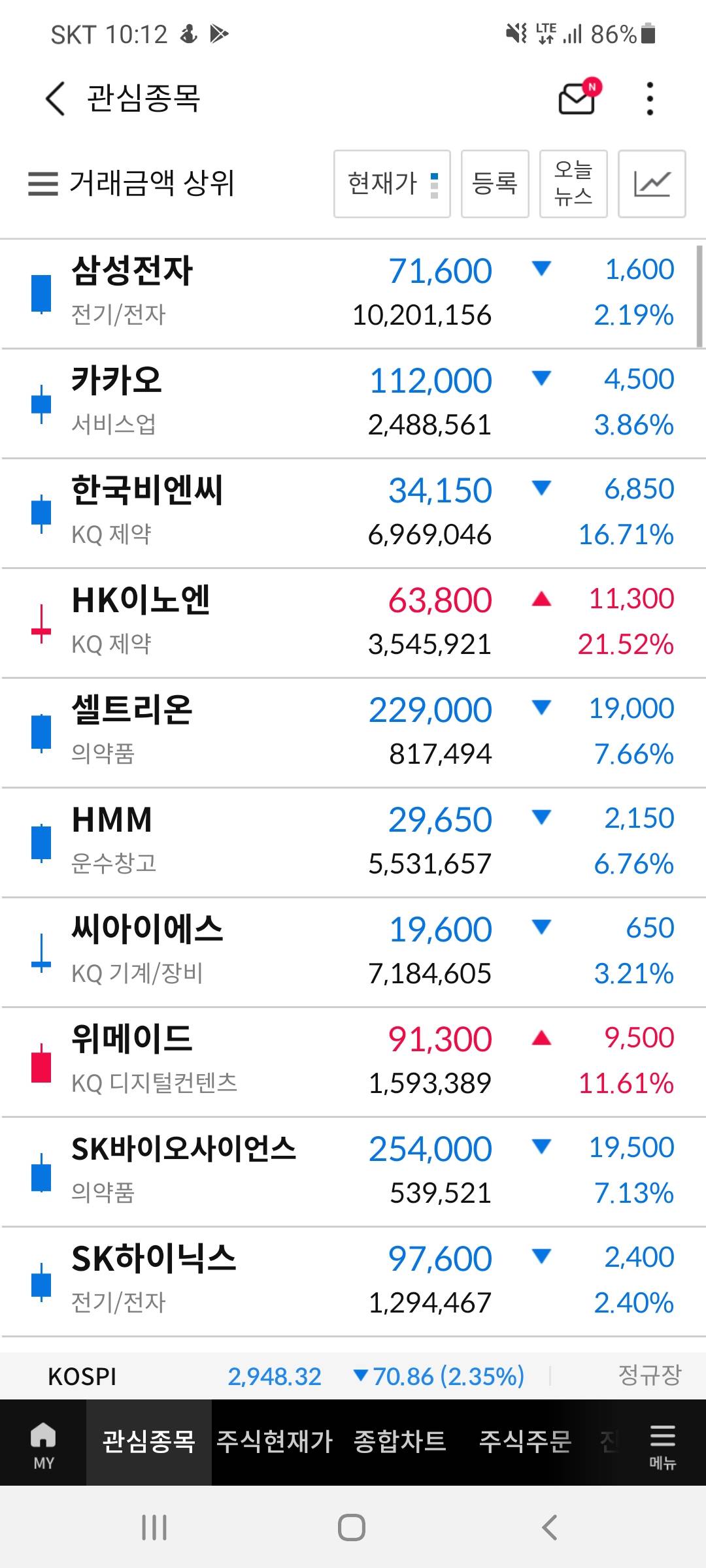
Task: Go back from 관심종목 screen
Action: [x=56, y=99]
